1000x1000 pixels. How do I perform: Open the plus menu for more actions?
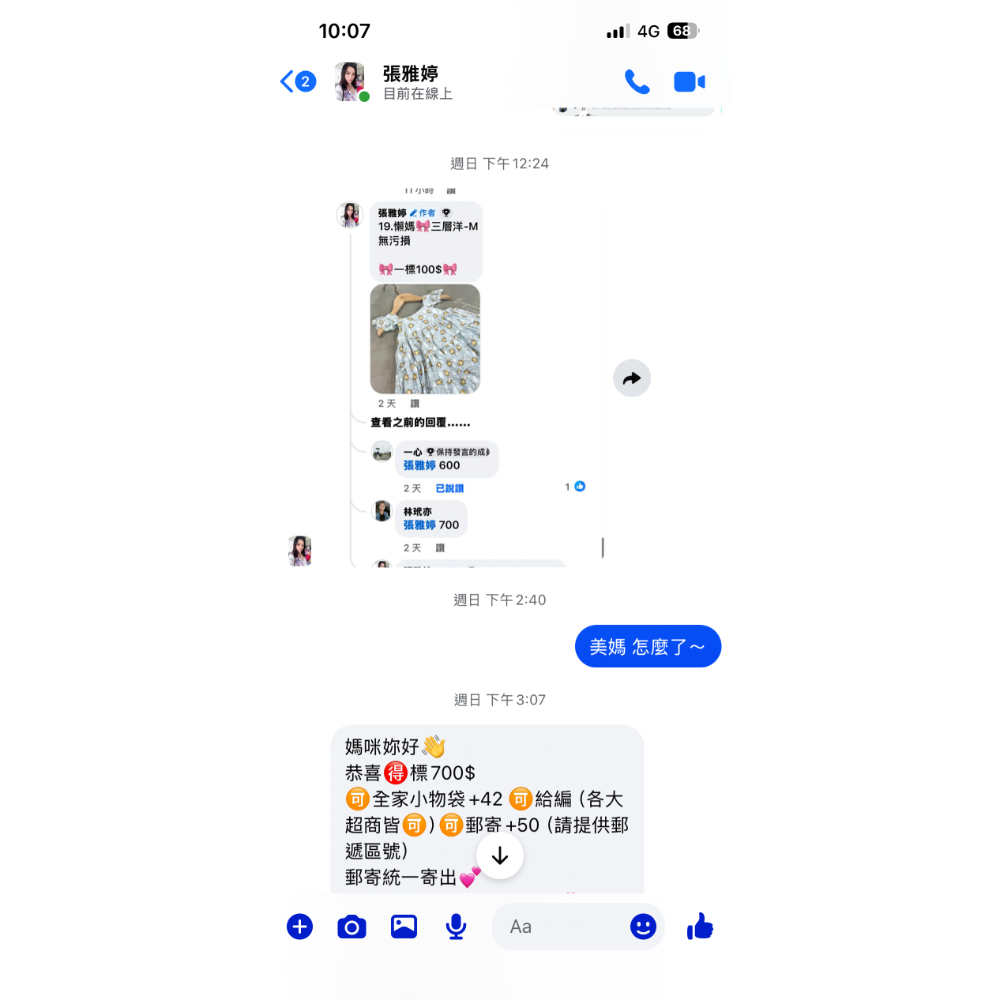[300, 927]
